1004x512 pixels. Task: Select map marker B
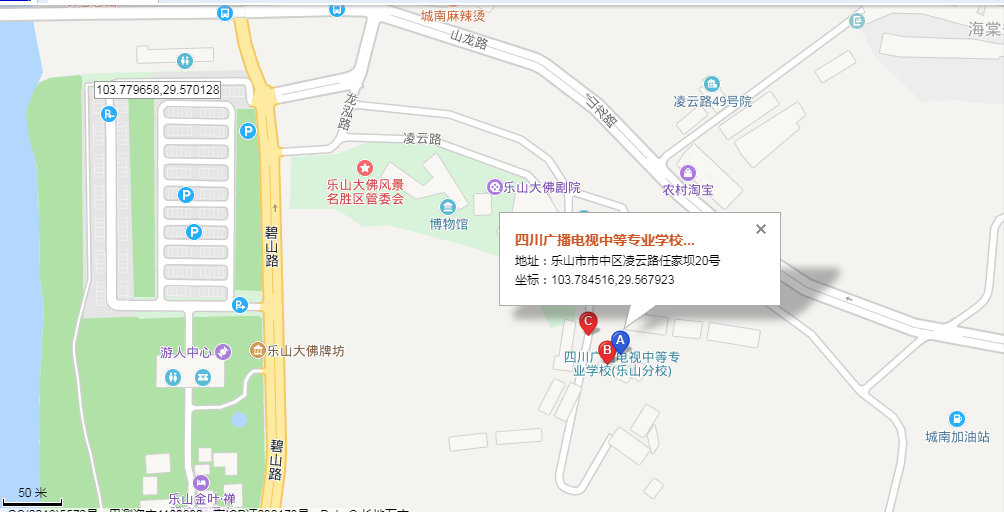click(607, 352)
